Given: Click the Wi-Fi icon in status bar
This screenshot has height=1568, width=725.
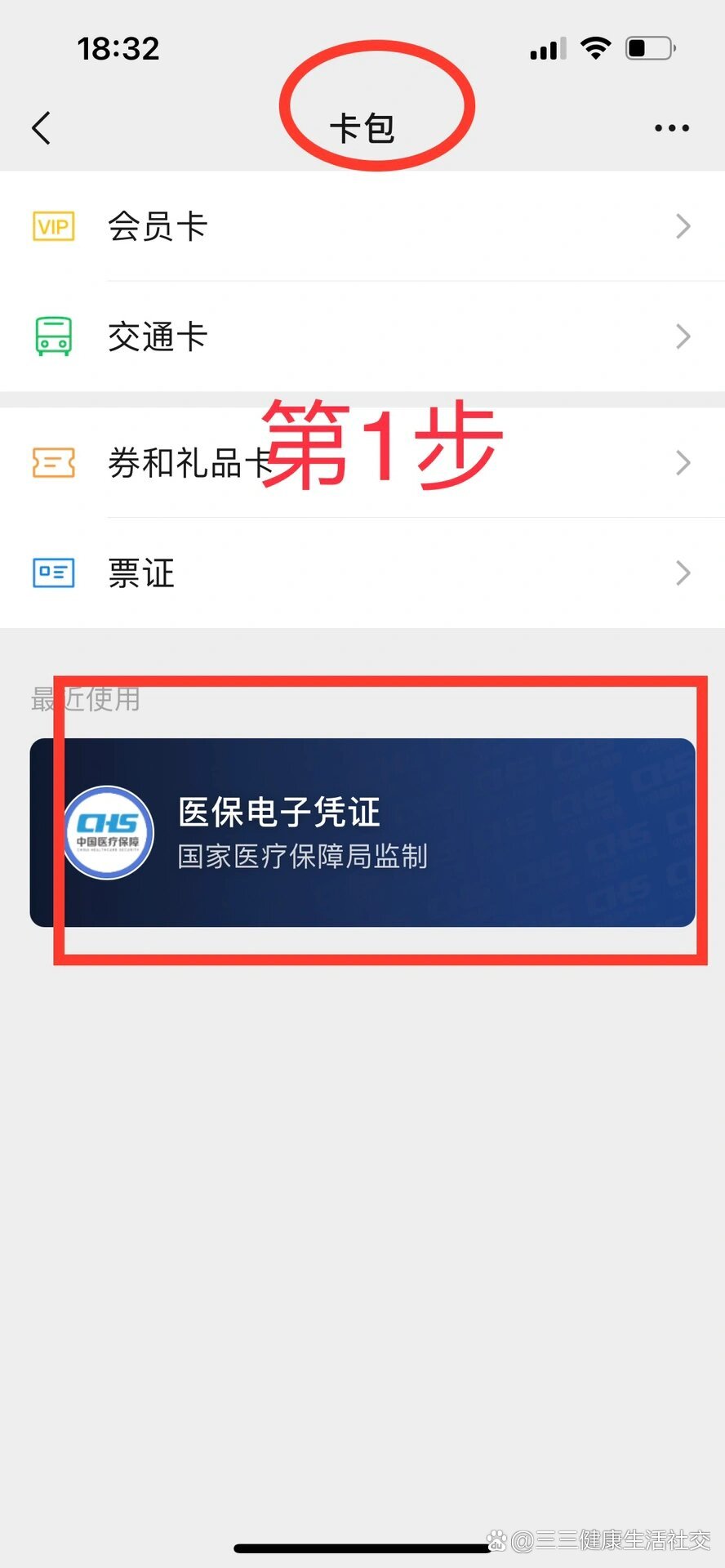Looking at the screenshot, I should tap(595, 47).
